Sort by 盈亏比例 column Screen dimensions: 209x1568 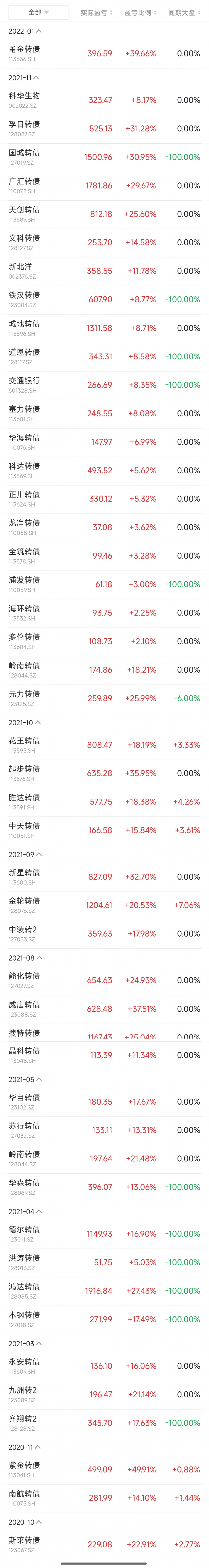click(x=140, y=12)
